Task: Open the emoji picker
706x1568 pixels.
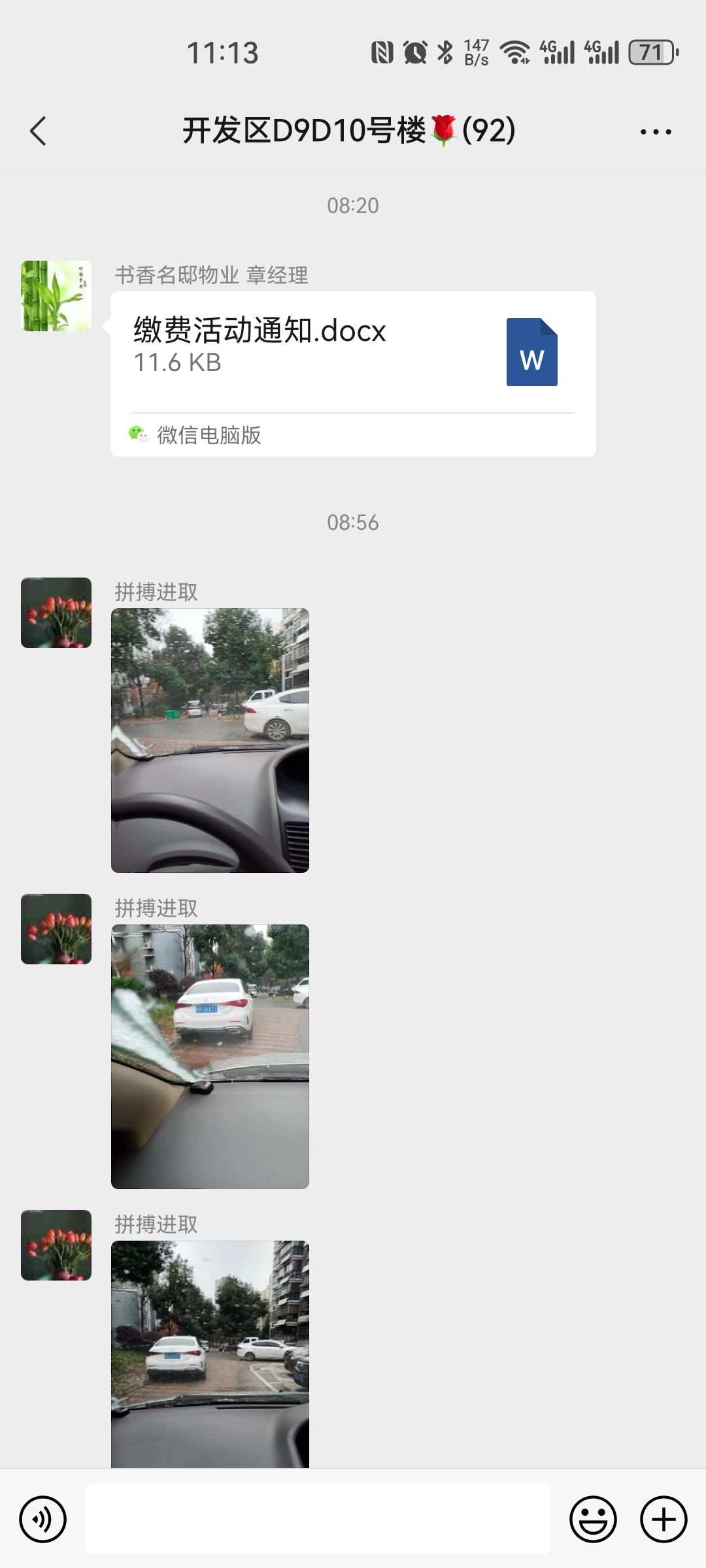Action: point(593,1519)
